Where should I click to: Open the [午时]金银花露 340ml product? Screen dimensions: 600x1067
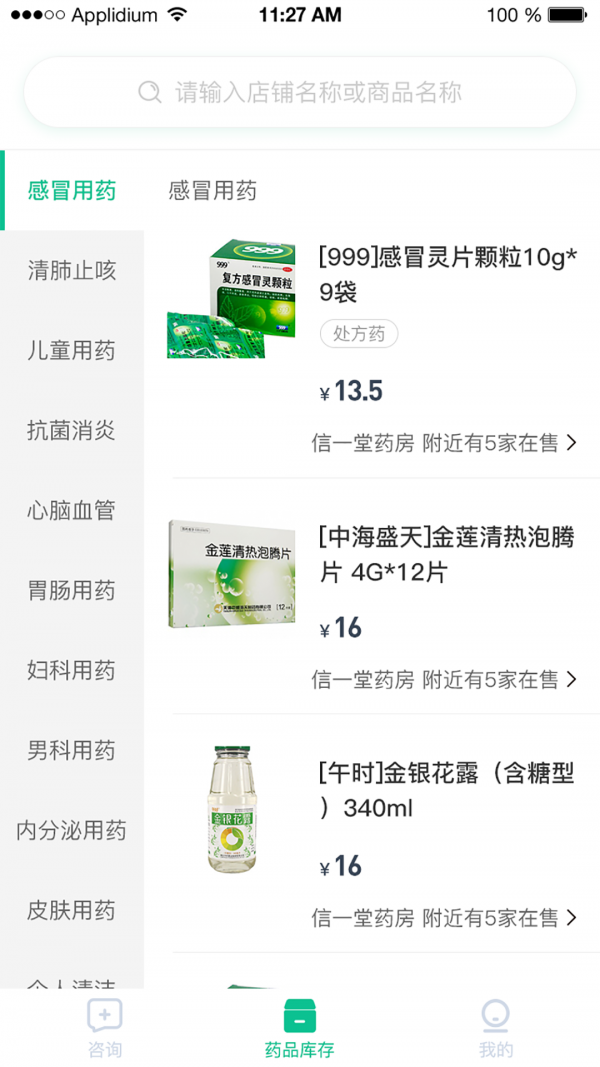point(445,790)
